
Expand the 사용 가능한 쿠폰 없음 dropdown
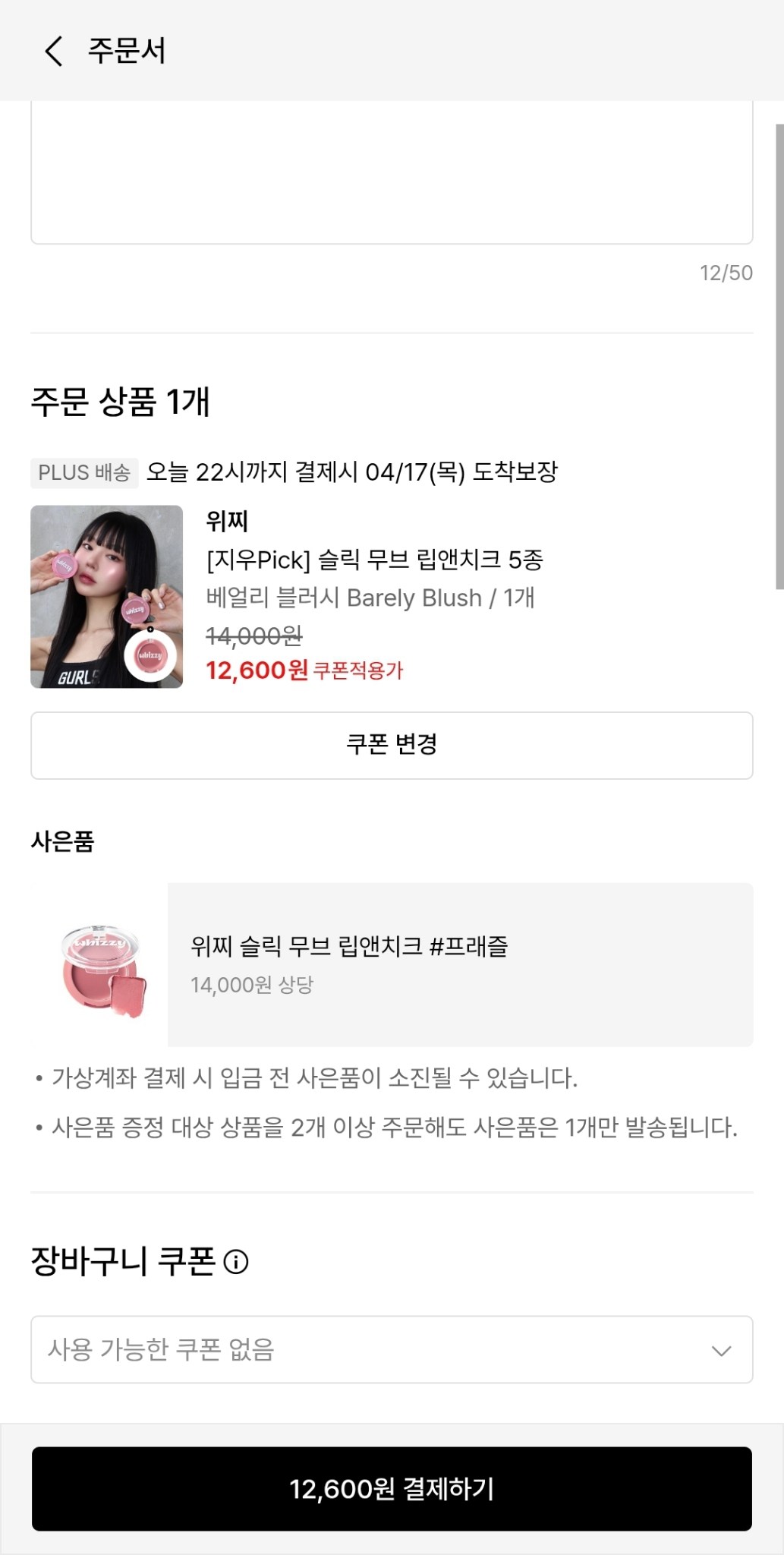pyautogui.click(x=392, y=1349)
